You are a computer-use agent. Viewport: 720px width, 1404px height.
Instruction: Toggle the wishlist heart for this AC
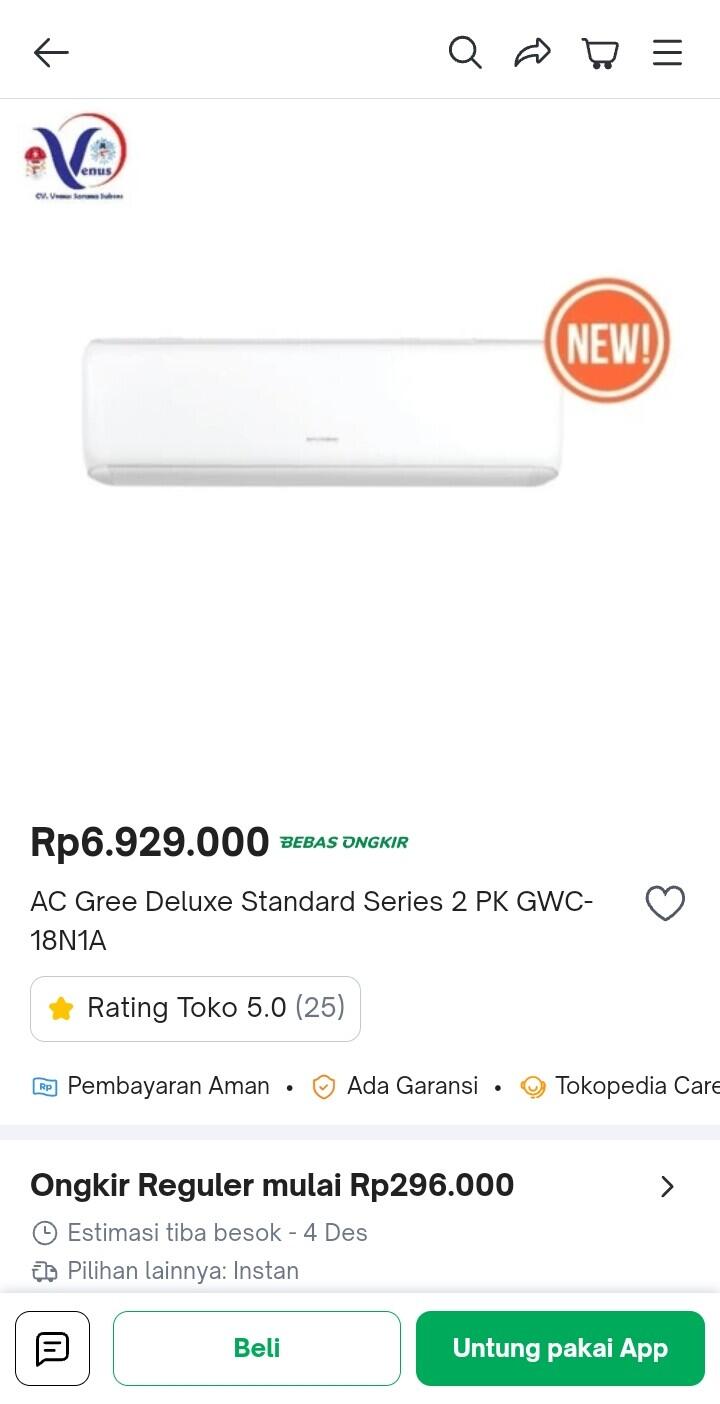pos(665,903)
